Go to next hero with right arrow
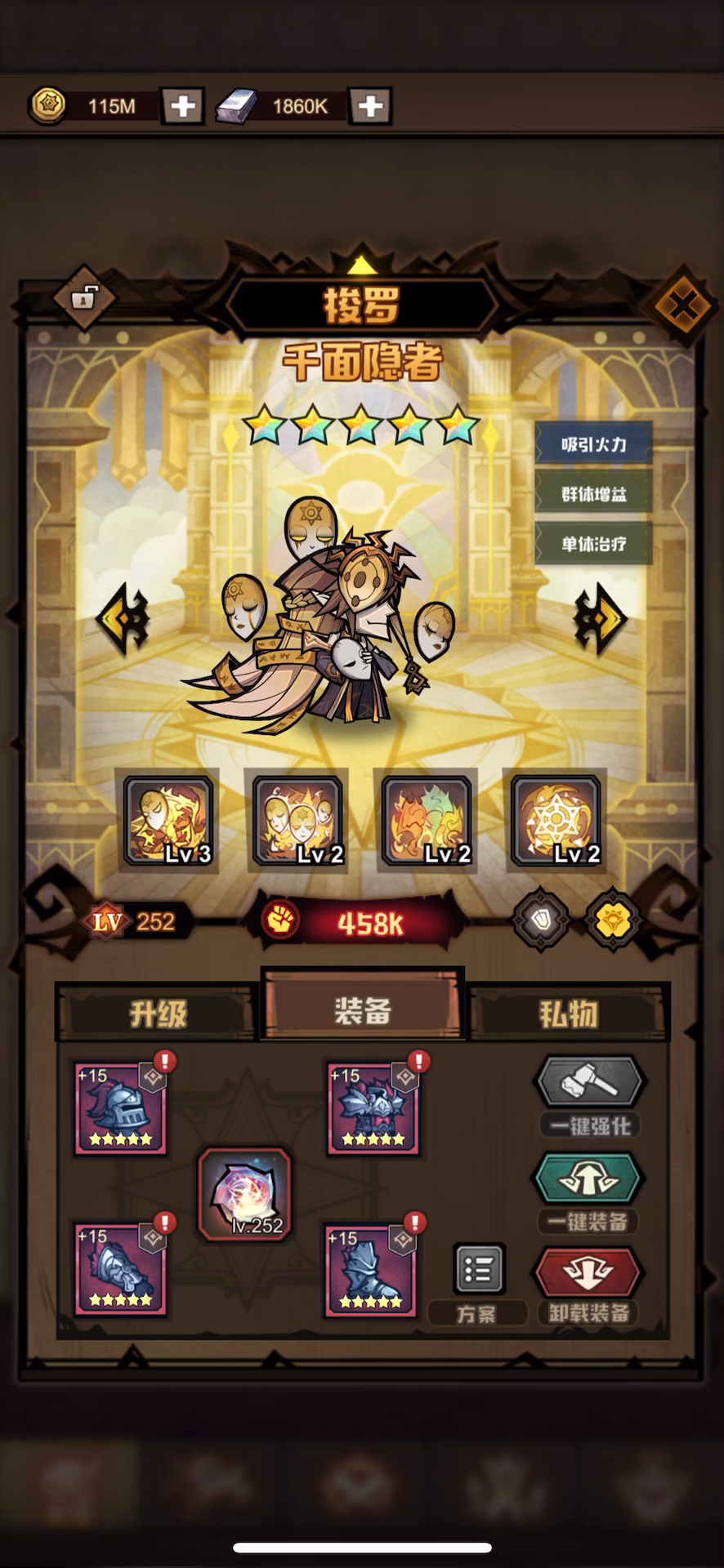The height and width of the screenshot is (1568, 724). (600, 619)
